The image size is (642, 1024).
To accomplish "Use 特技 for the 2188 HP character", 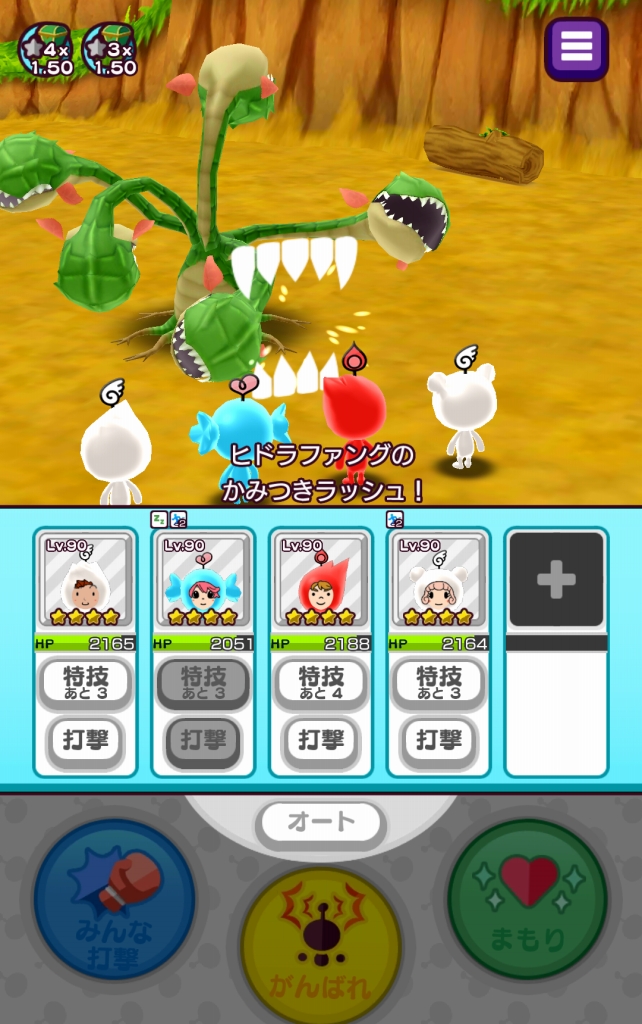I will 321,683.
